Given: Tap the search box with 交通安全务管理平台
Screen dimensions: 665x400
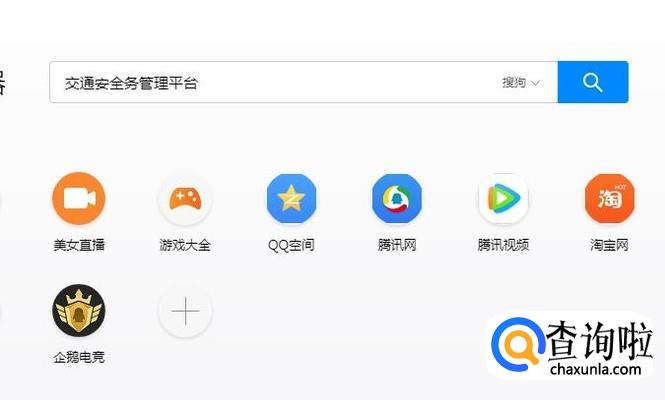Looking at the screenshot, I should (x=270, y=83).
